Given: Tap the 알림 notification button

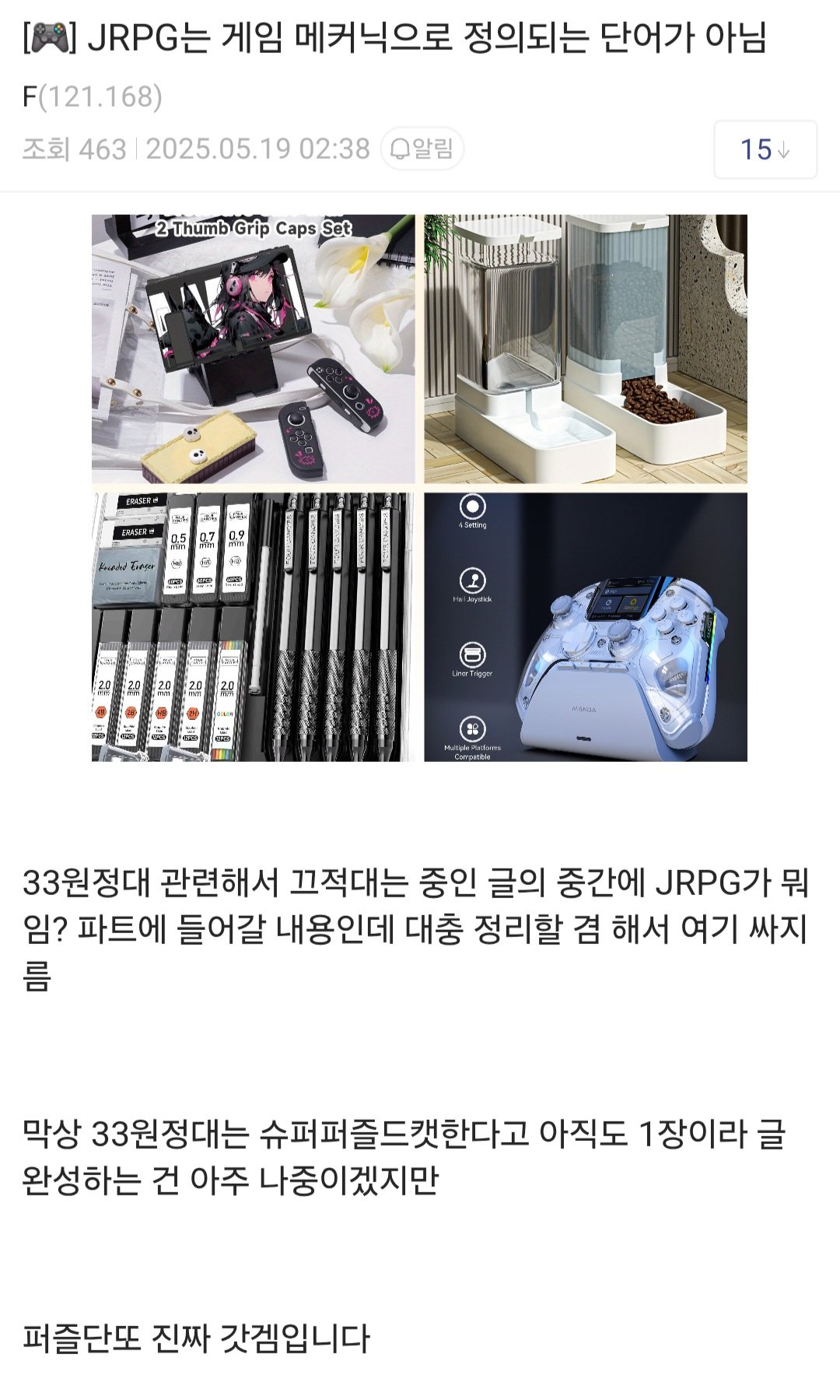Looking at the screenshot, I should (422, 149).
